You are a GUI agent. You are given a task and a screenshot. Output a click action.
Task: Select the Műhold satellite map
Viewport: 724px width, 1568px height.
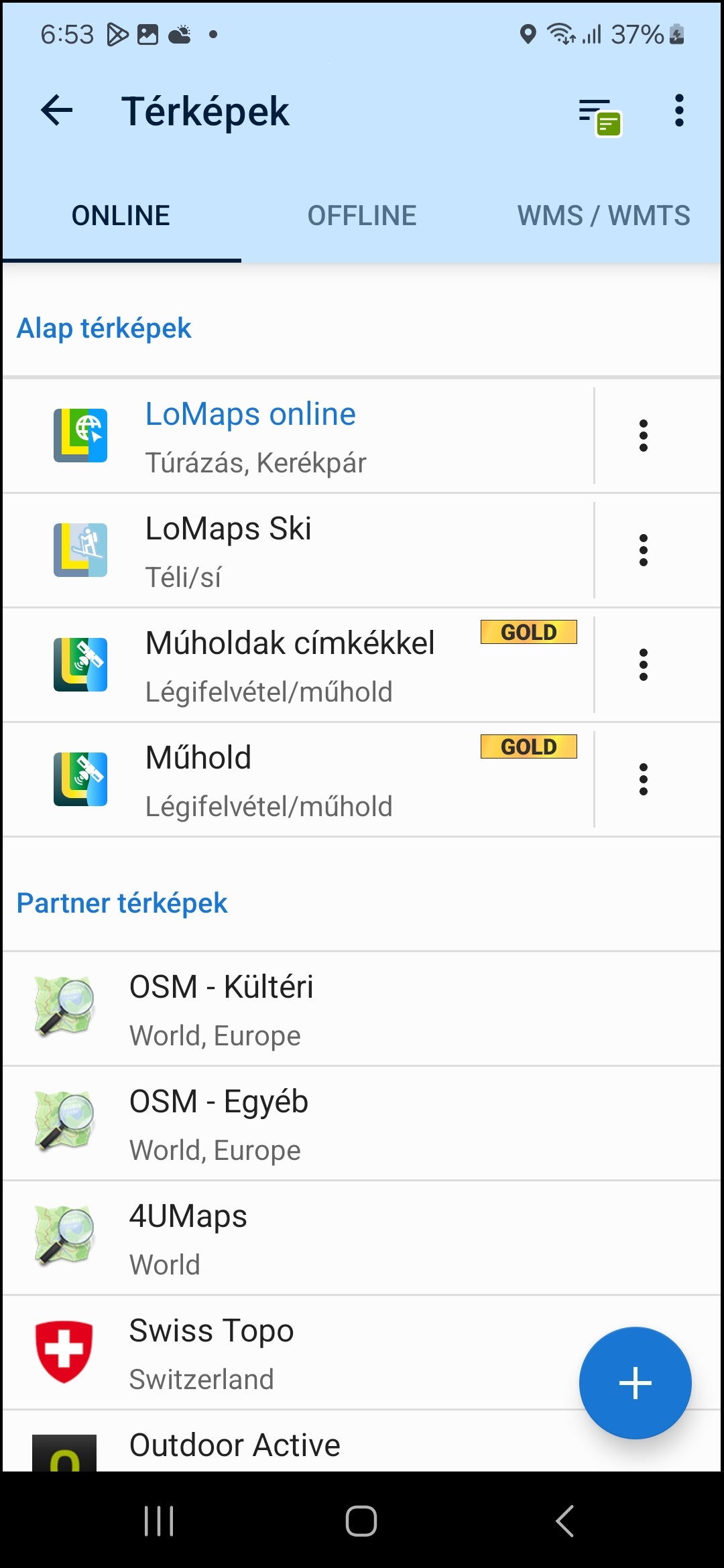pos(298,780)
